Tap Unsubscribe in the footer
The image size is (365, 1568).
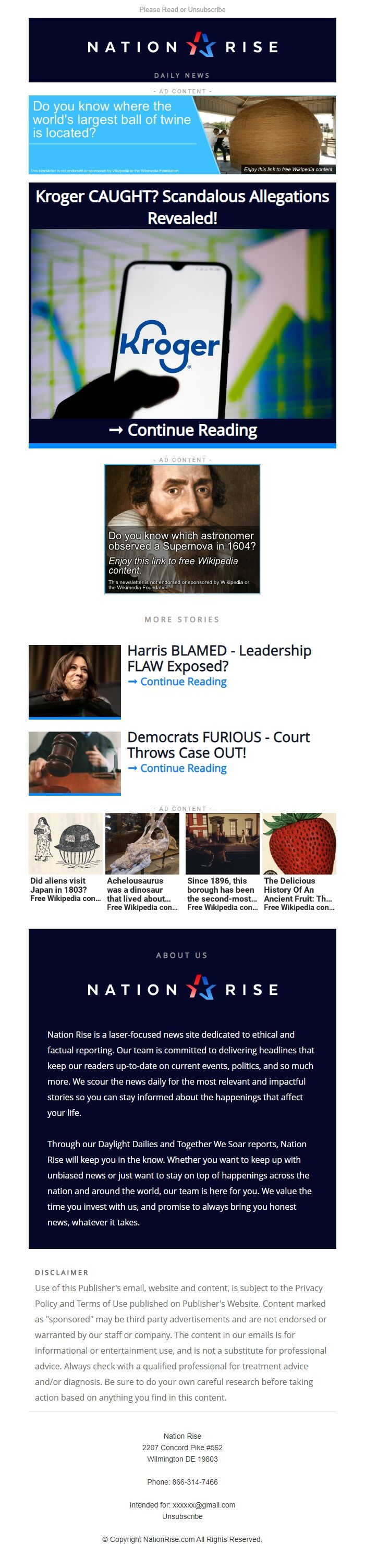pyautogui.click(x=182, y=1516)
